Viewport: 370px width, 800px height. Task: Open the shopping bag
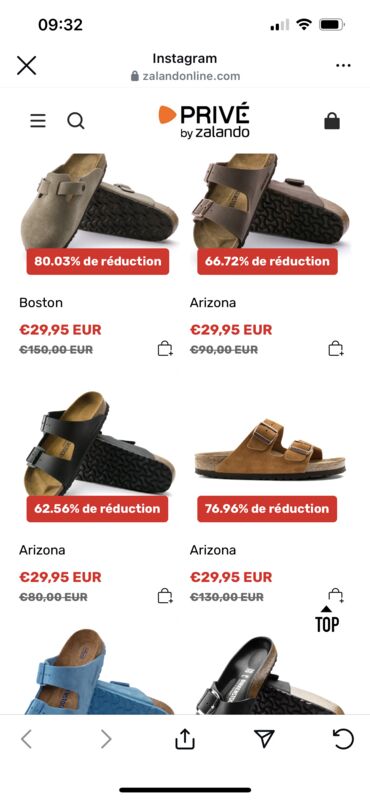tap(332, 121)
